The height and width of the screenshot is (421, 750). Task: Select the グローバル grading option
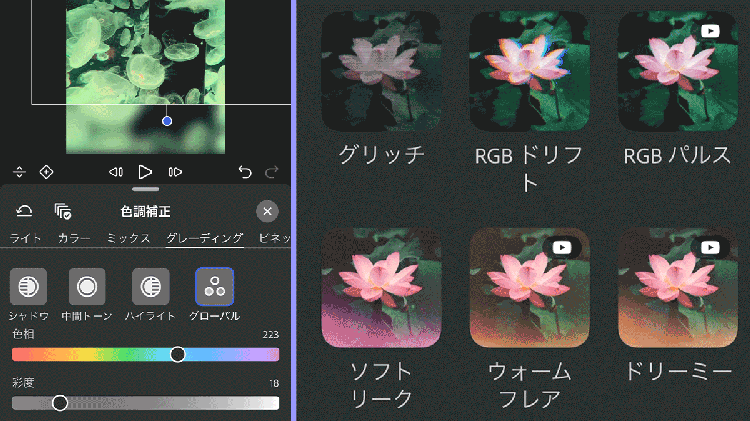[x=214, y=287]
